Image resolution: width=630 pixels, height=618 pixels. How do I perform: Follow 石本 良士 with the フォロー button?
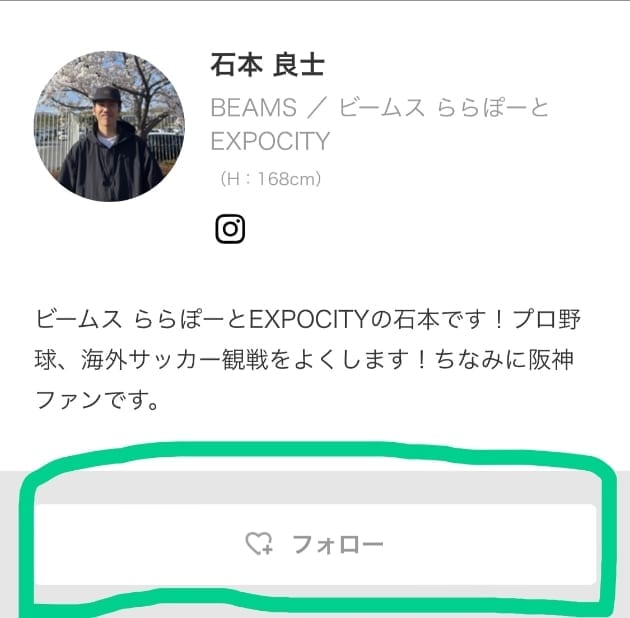click(316, 544)
